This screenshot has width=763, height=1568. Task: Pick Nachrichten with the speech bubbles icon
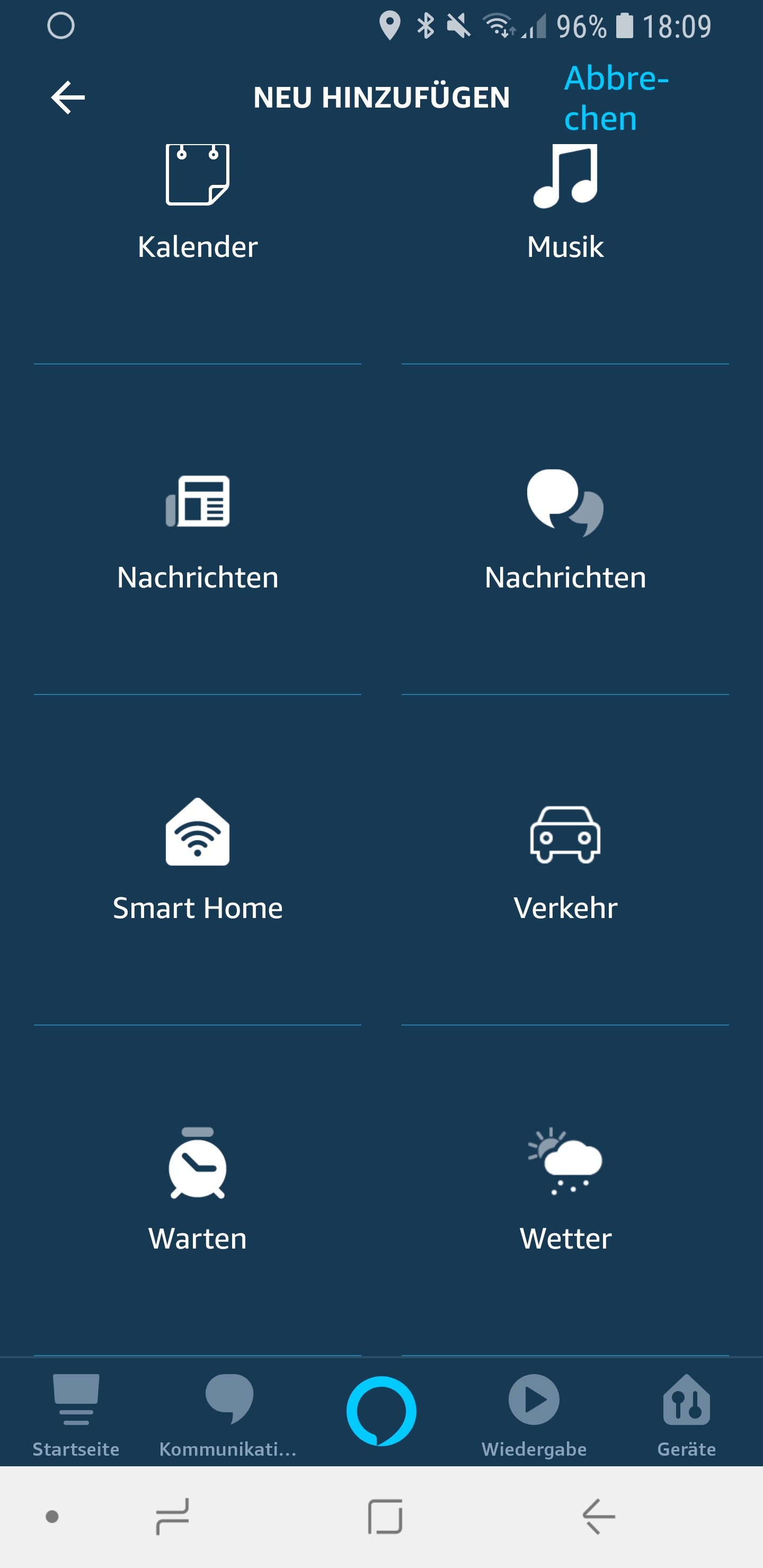565,530
